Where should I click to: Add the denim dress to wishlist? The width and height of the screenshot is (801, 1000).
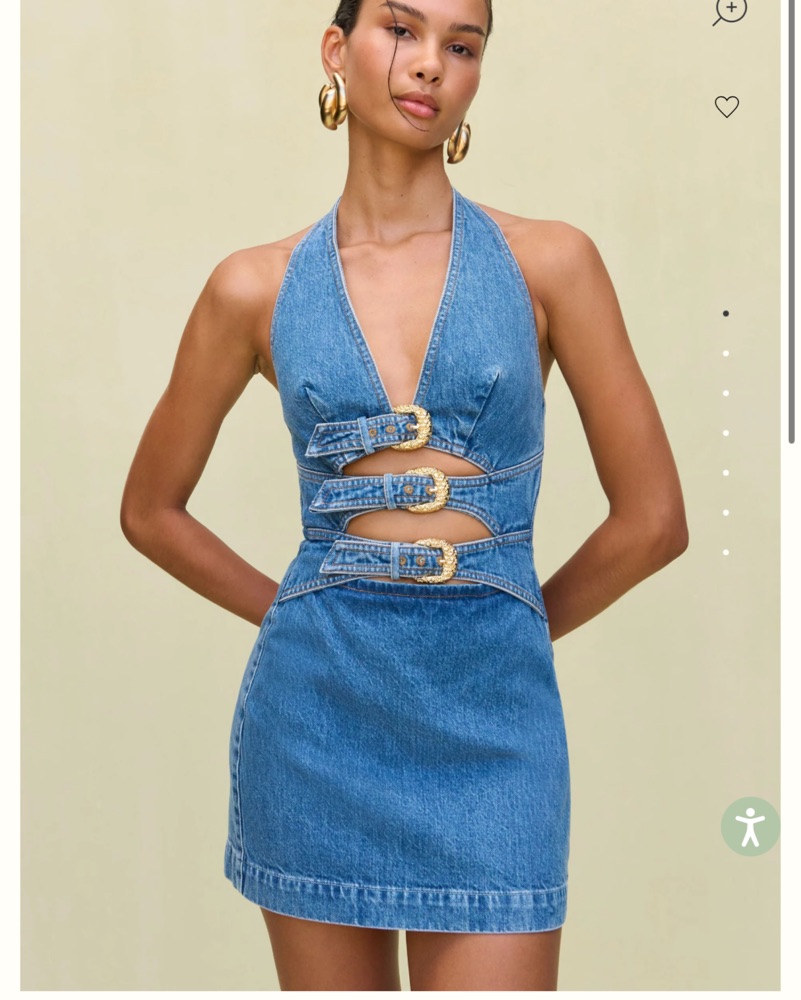(x=727, y=107)
